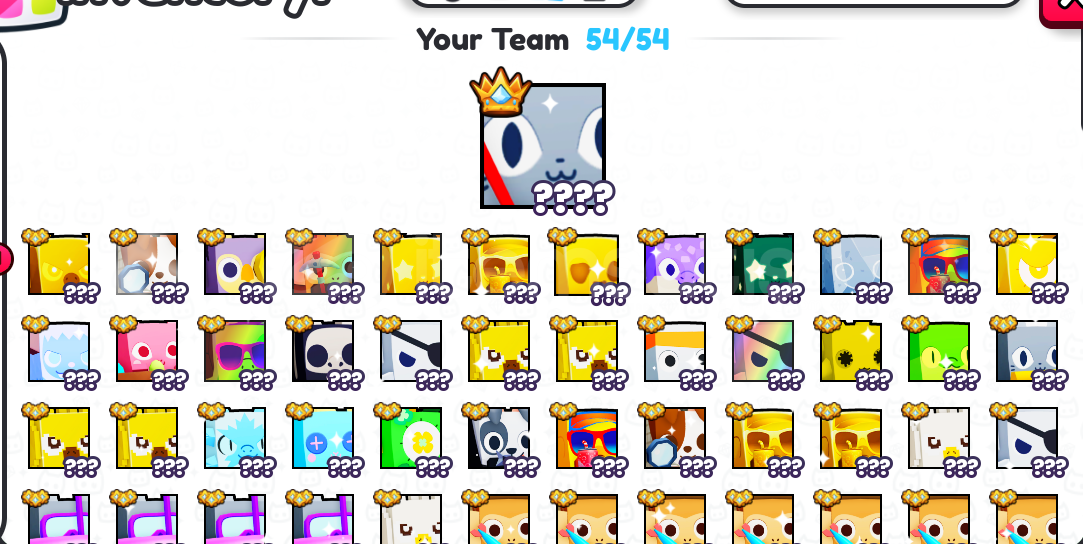Select the black hooded skull pet
1083x544 pixels.
pyautogui.click(x=323, y=352)
